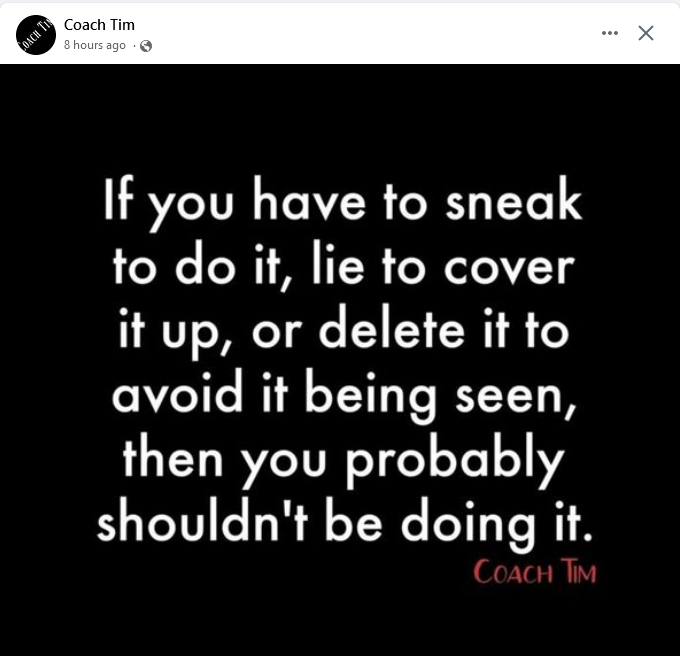
Task: Close the post with the X
Action: [646, 33]
